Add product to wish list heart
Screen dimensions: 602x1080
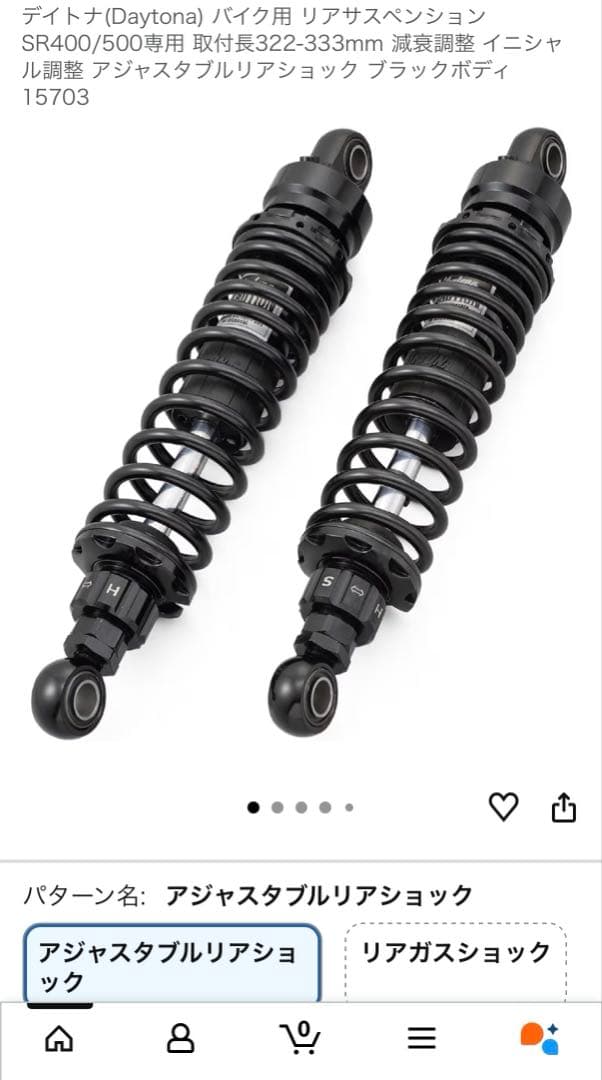pos(503,806)
